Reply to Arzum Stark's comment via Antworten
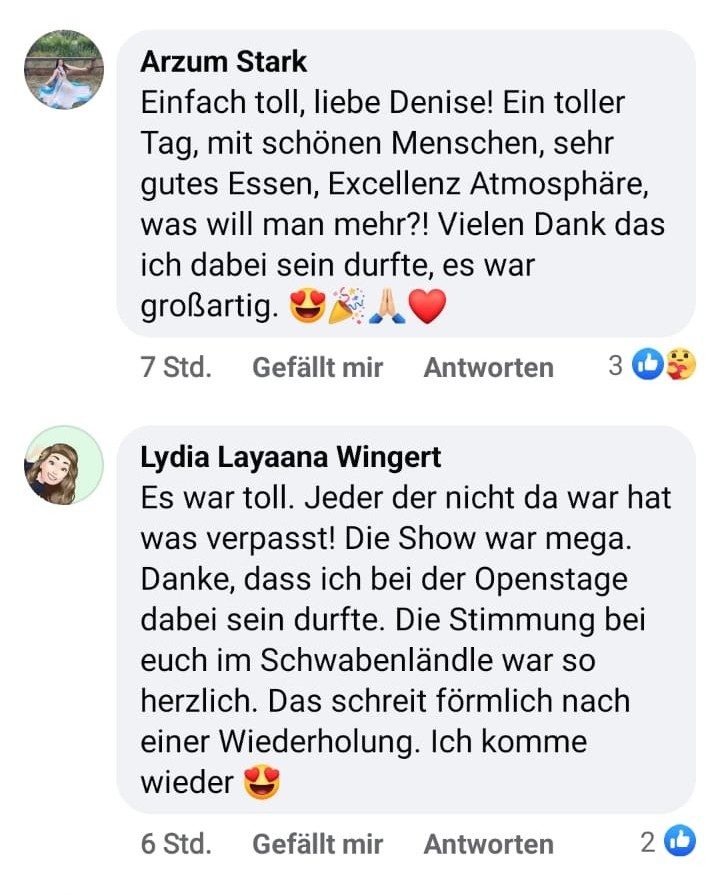This screenshot has width=720, height=895. pyautogui.click(x=488, y=367)
